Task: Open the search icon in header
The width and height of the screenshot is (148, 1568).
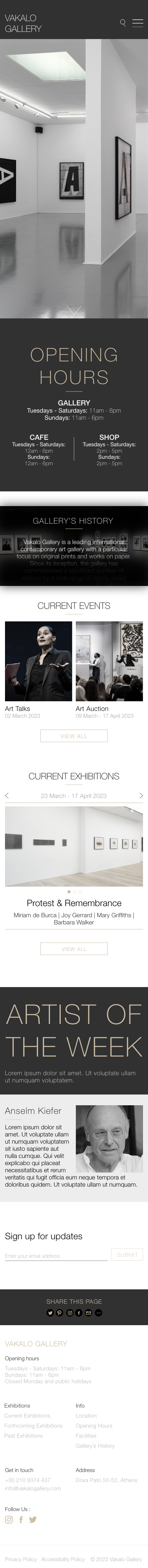Action: pos(123,23)
